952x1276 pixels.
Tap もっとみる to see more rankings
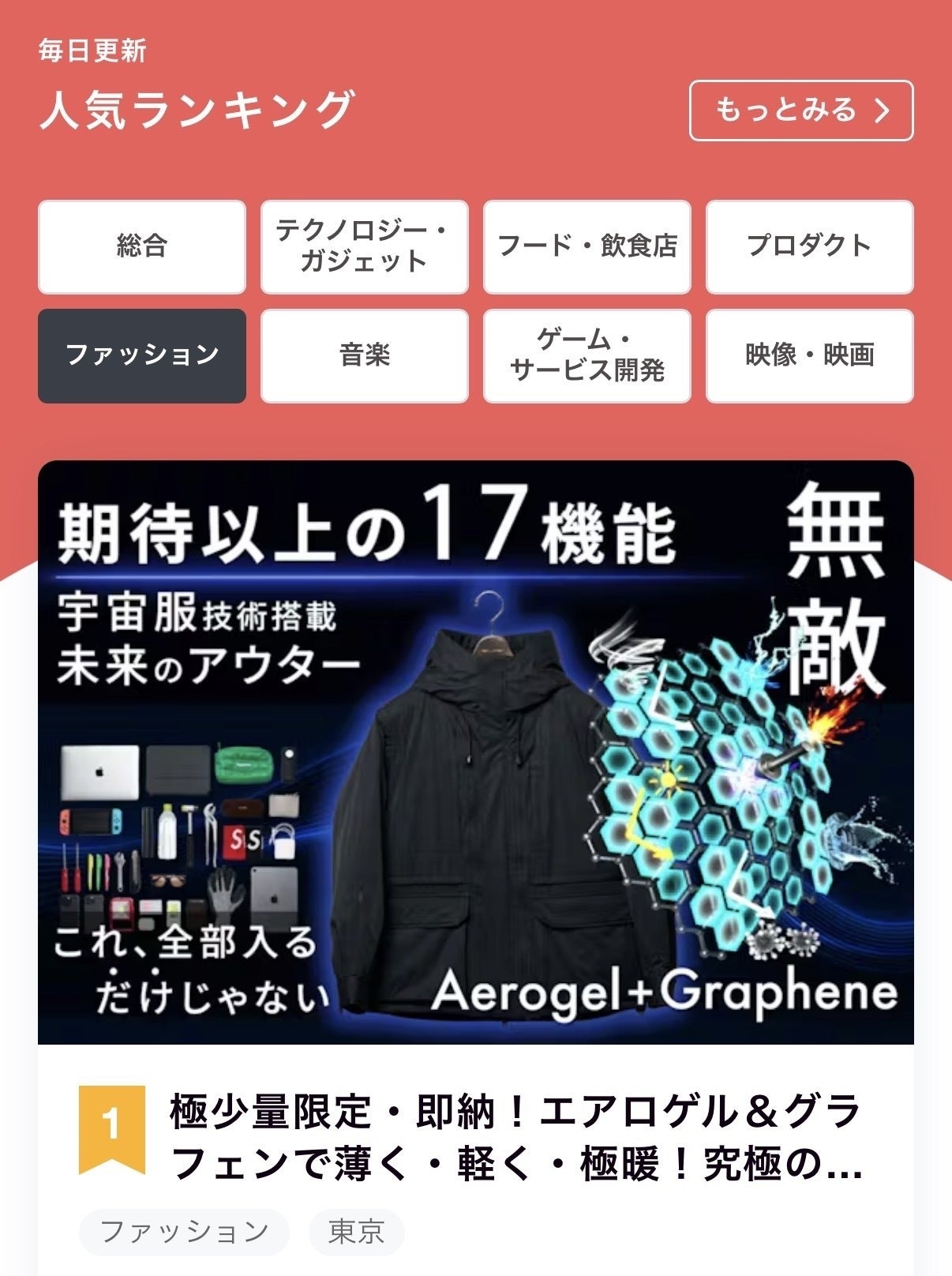(800, 111)
